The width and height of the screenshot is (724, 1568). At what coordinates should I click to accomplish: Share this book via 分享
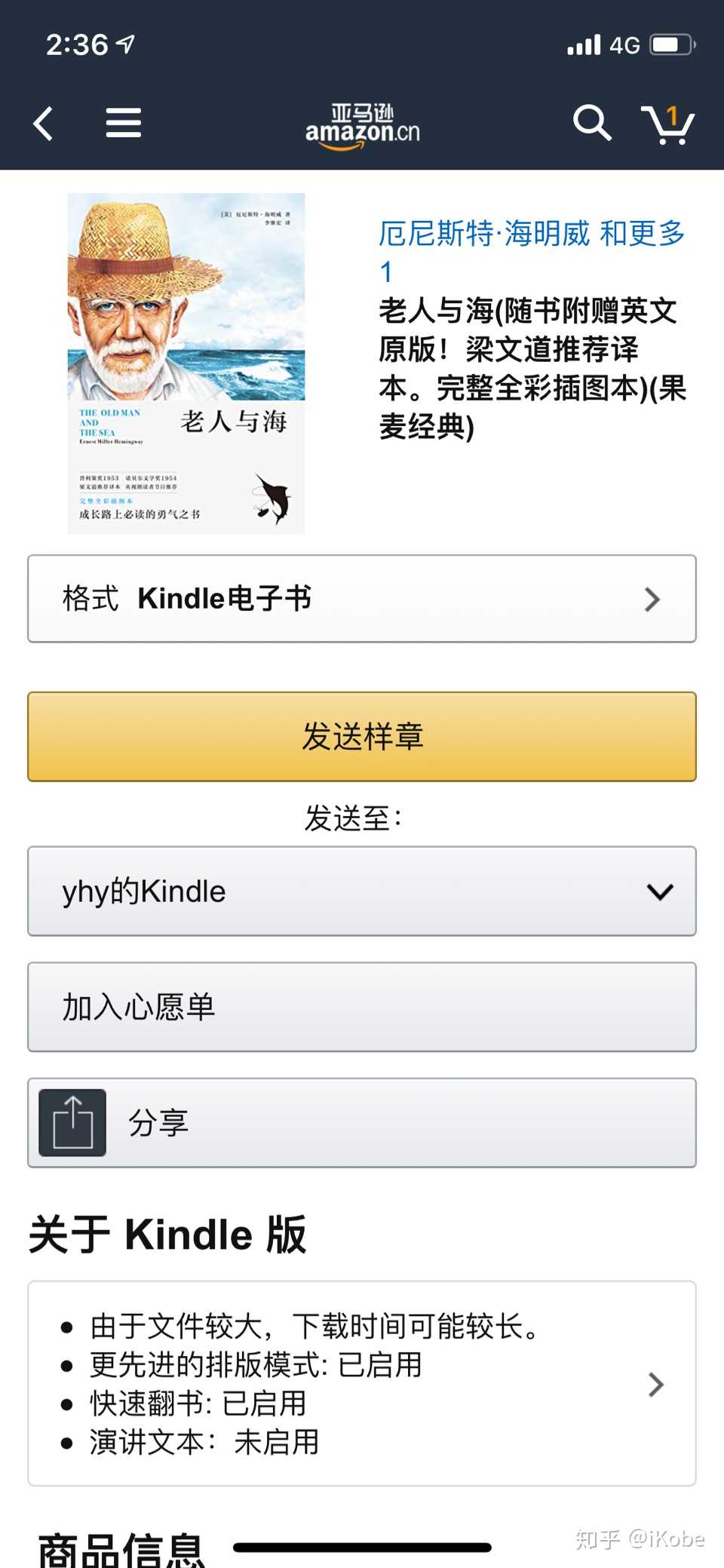tap(362, 1123)
